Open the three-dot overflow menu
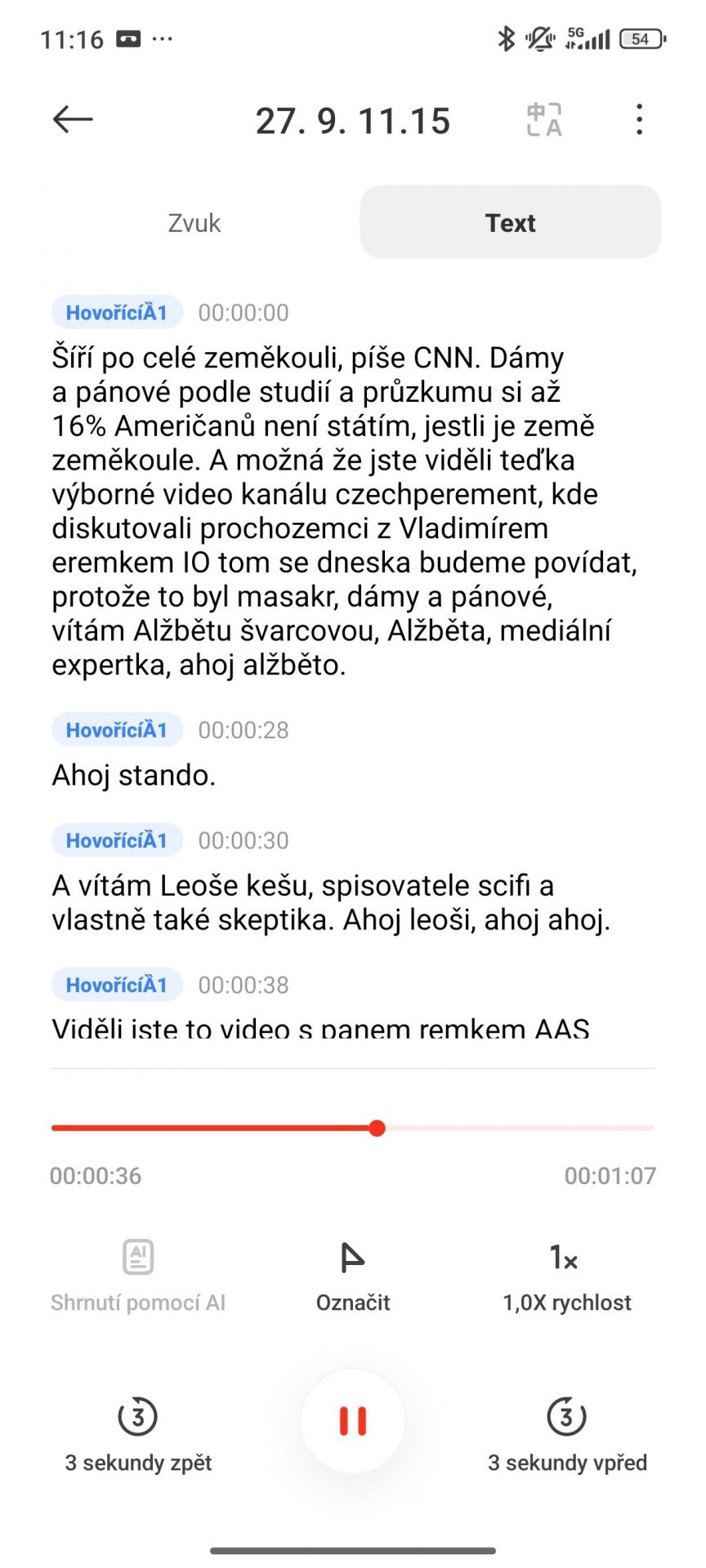Viewport: 706px width, 1568px height. 639,119
